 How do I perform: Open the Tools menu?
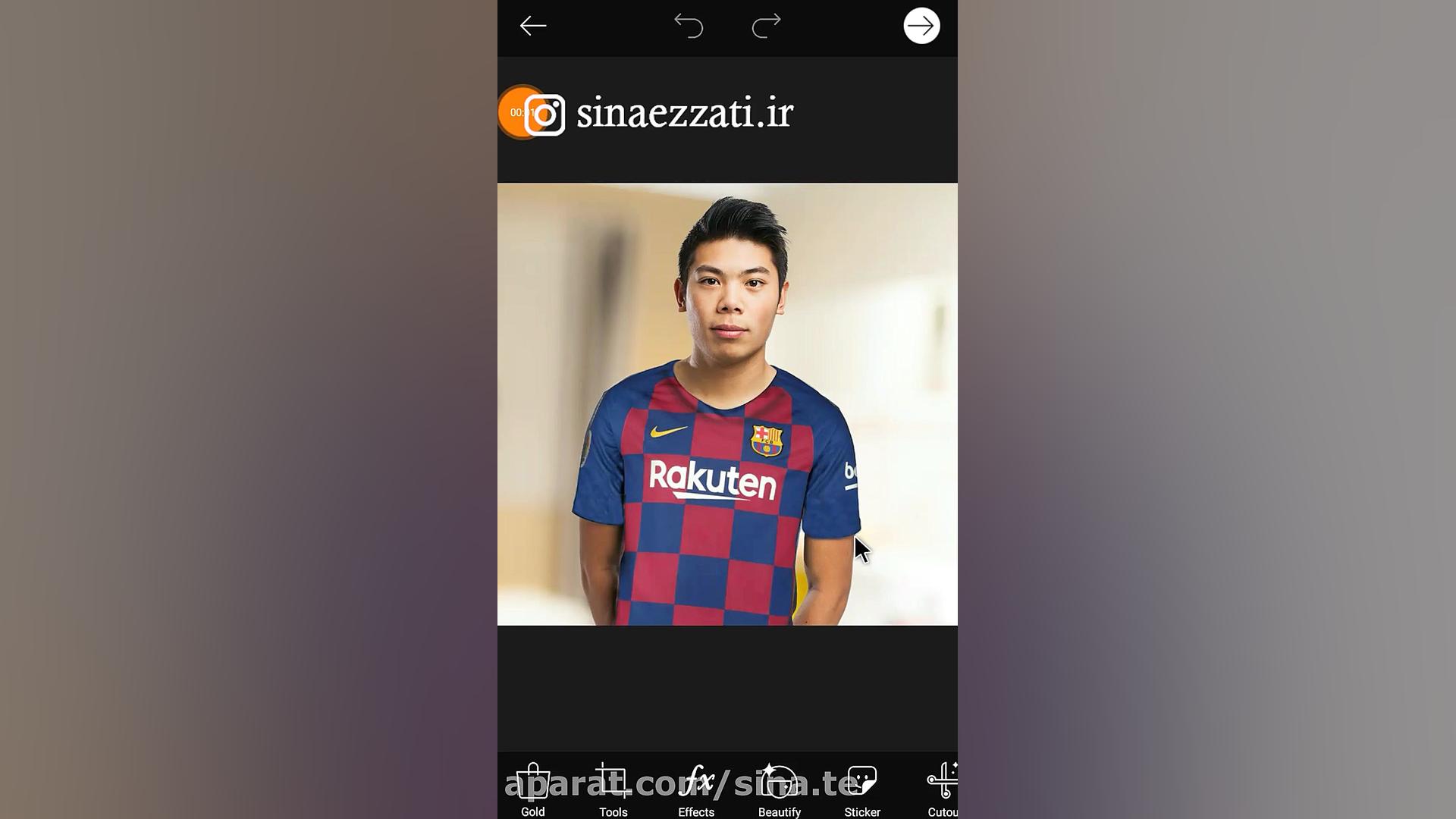(613, 789)
